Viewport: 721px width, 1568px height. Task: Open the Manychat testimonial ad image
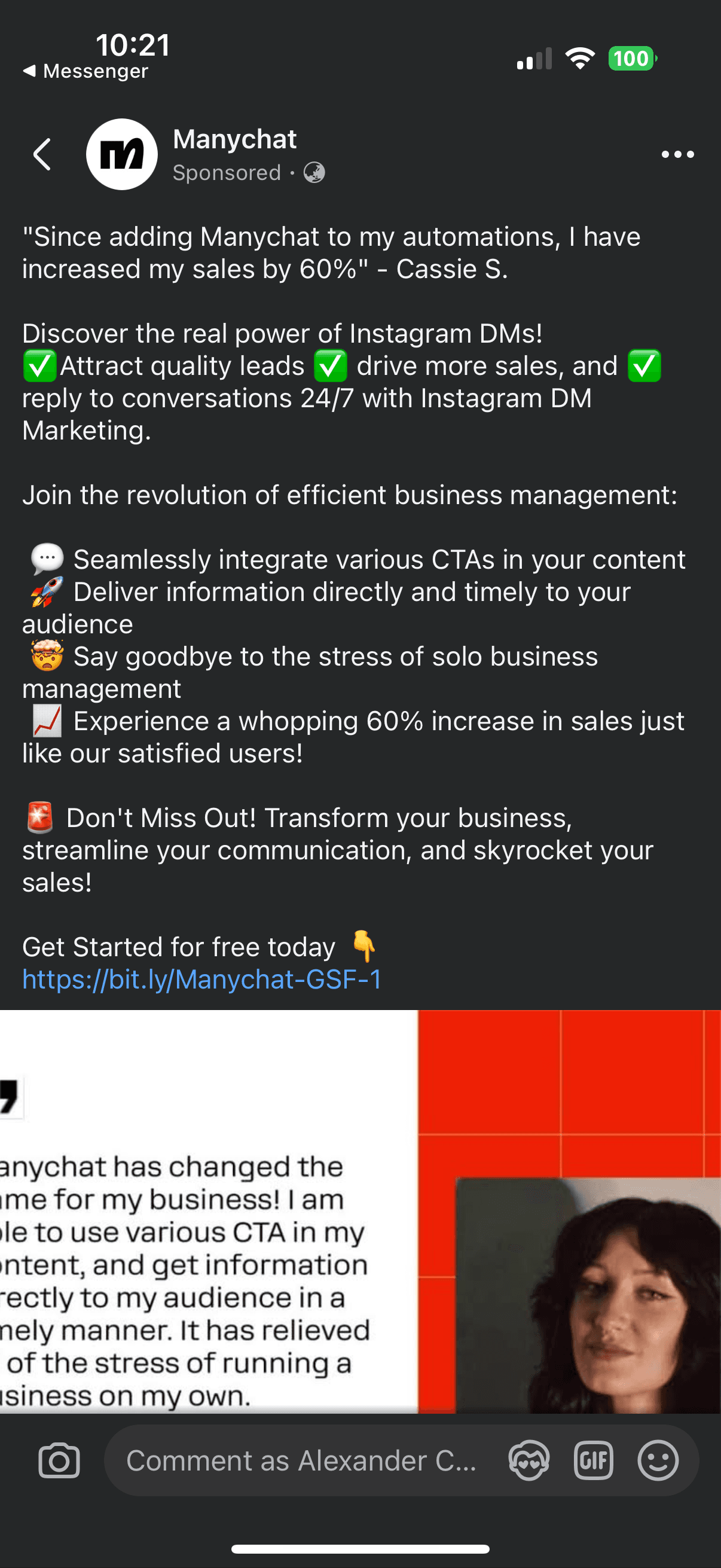(x=360, y=1212)
